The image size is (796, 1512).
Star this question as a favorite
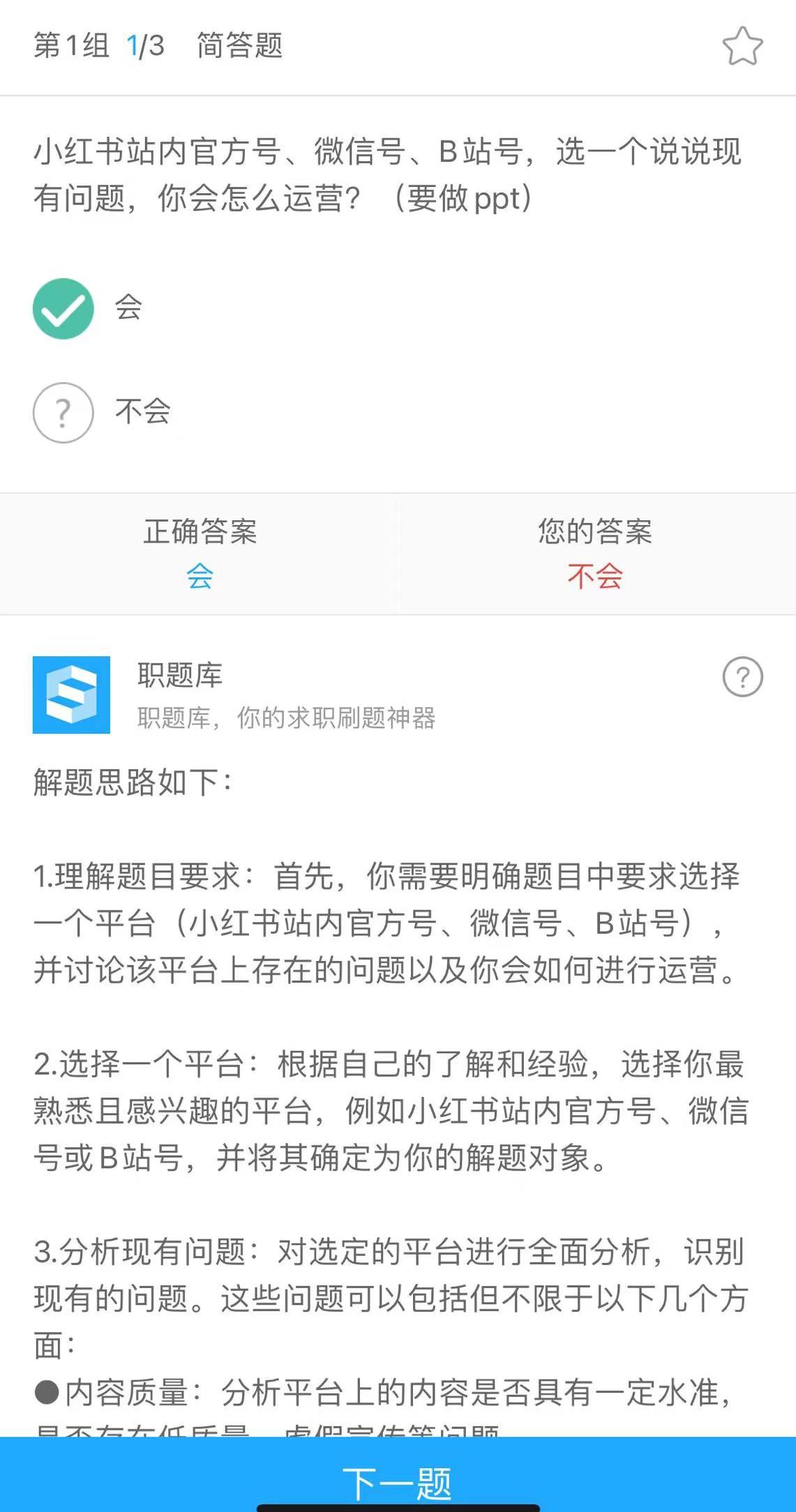[x=742, y=47]
